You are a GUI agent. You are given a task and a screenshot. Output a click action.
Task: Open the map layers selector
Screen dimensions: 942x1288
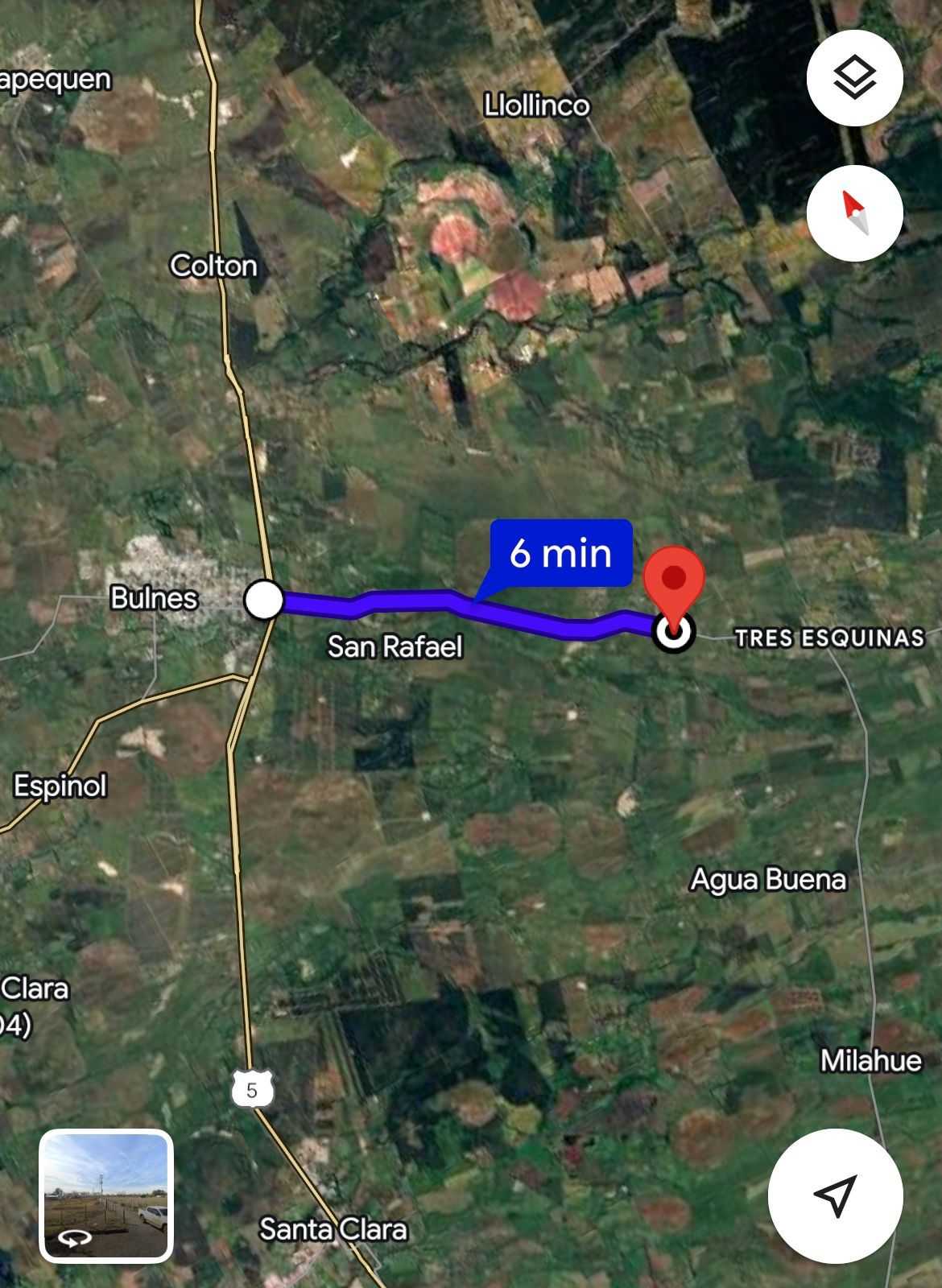click(854, 78)
